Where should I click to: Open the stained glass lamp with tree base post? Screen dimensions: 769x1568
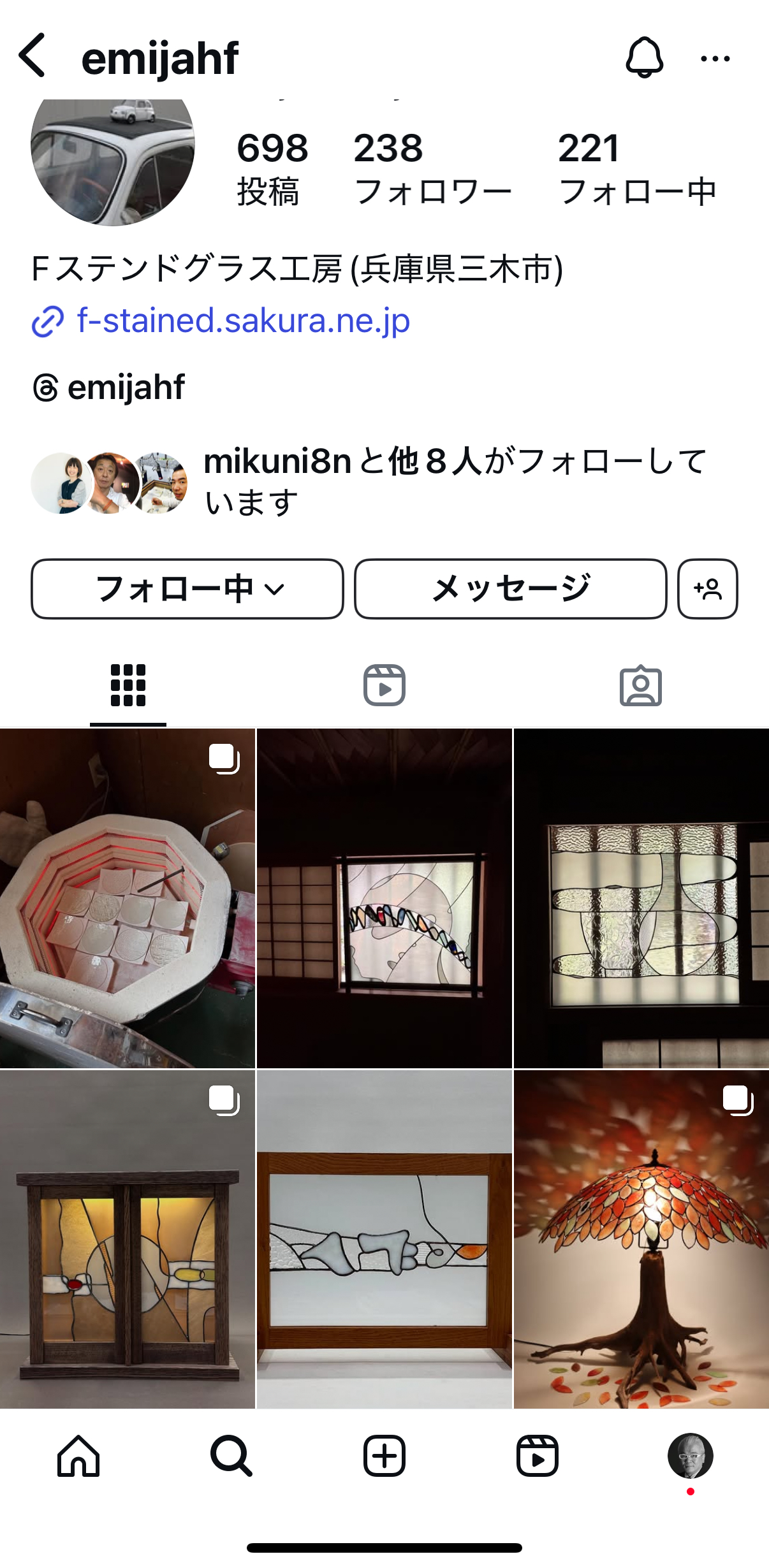641,1239
